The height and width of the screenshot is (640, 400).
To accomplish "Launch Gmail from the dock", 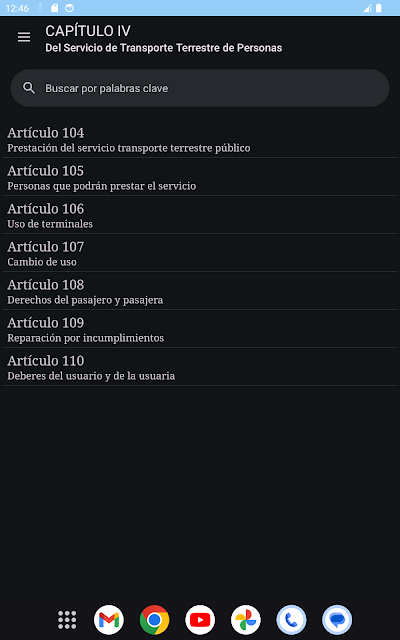I will pos(109,620).
